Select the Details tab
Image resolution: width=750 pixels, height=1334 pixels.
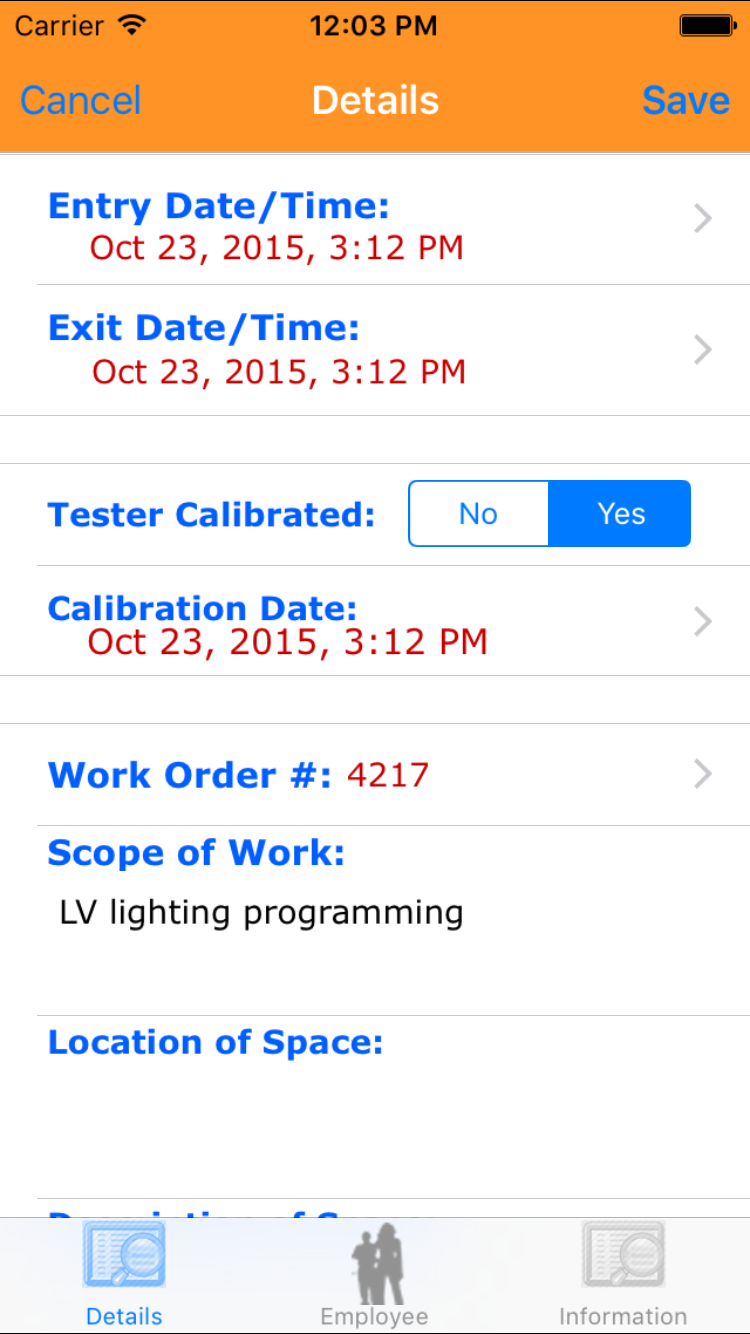(124, 1277)
